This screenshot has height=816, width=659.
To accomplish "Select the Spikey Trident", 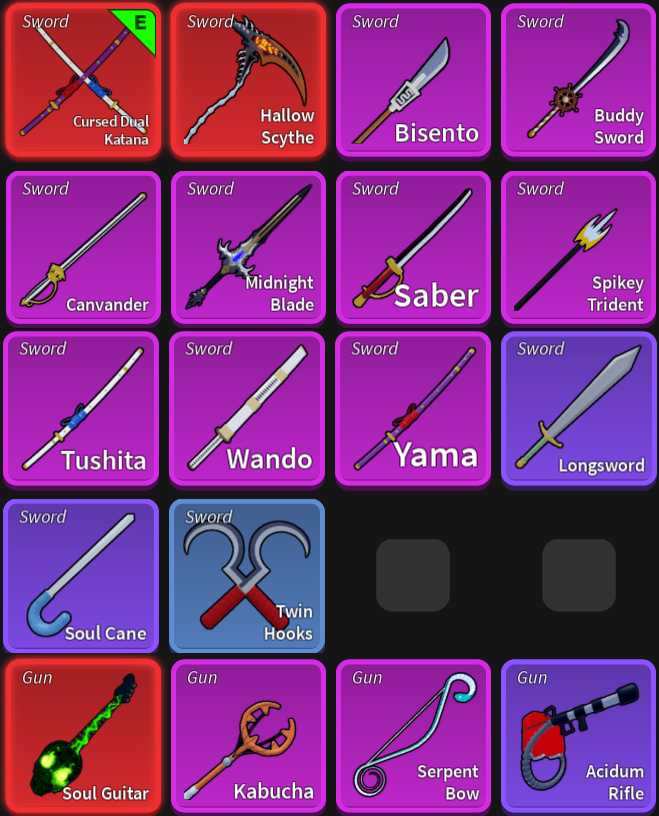I will point(579,245).
